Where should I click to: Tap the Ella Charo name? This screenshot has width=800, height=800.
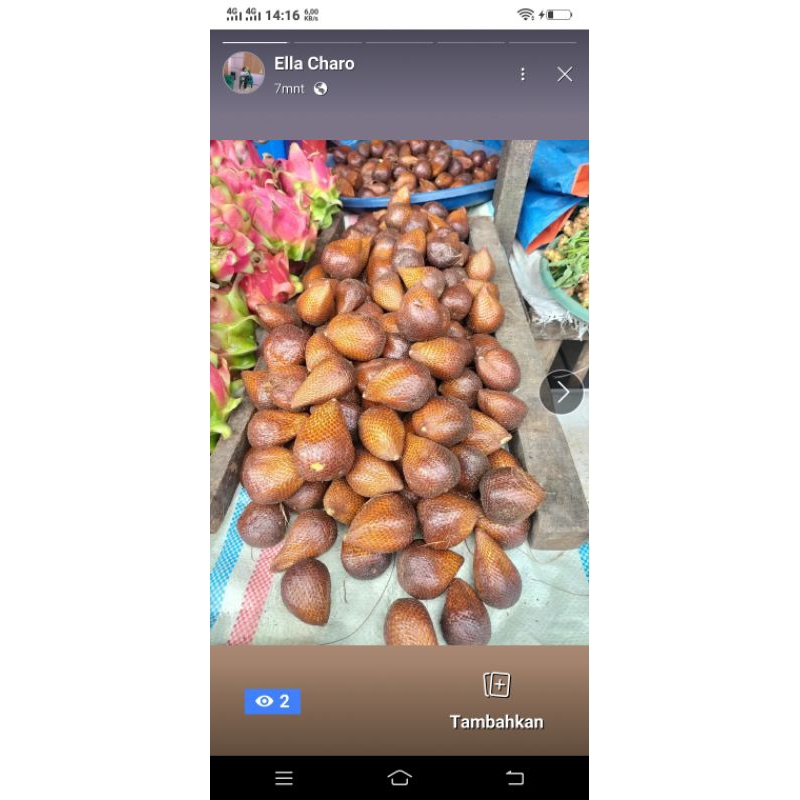[x=314, y=64]
